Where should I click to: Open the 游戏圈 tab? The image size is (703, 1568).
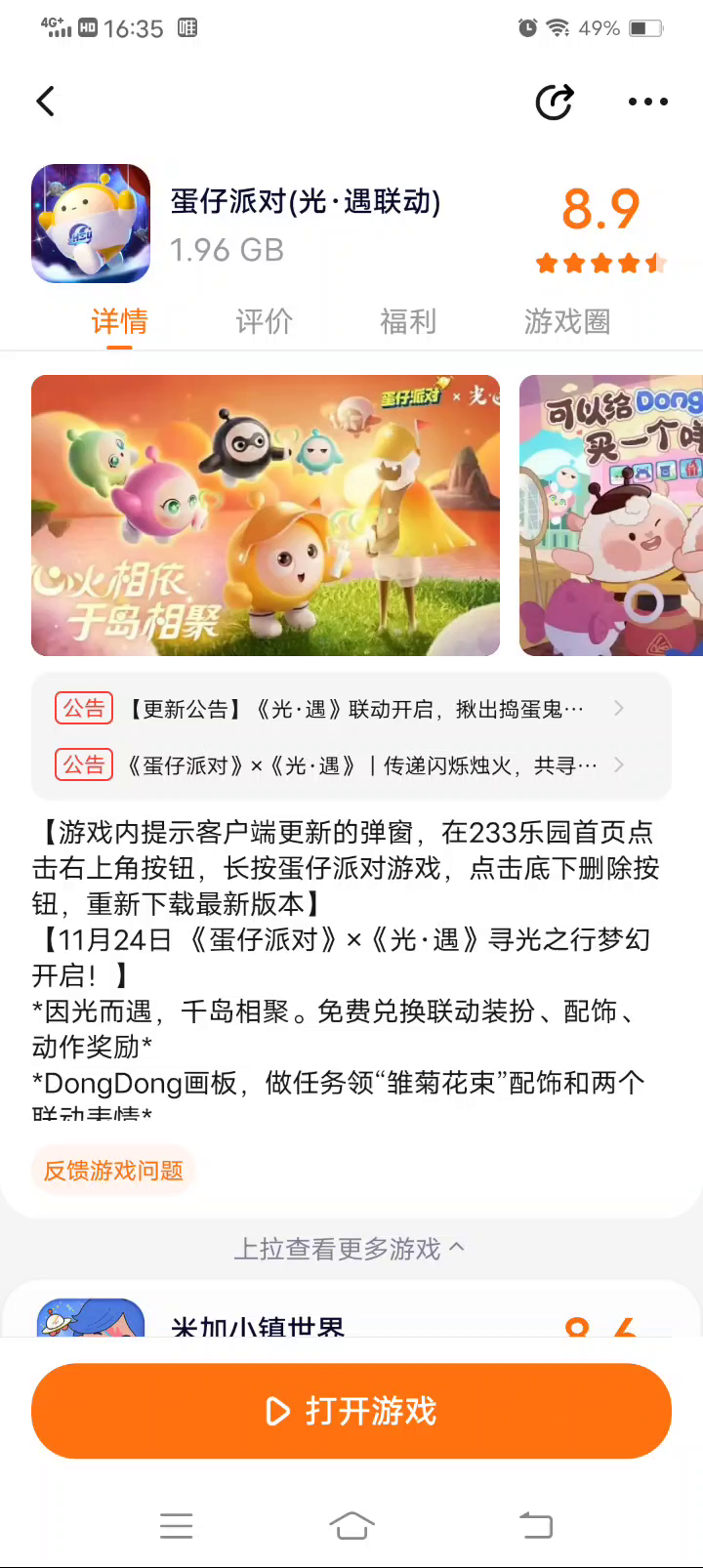coord(566,321)
